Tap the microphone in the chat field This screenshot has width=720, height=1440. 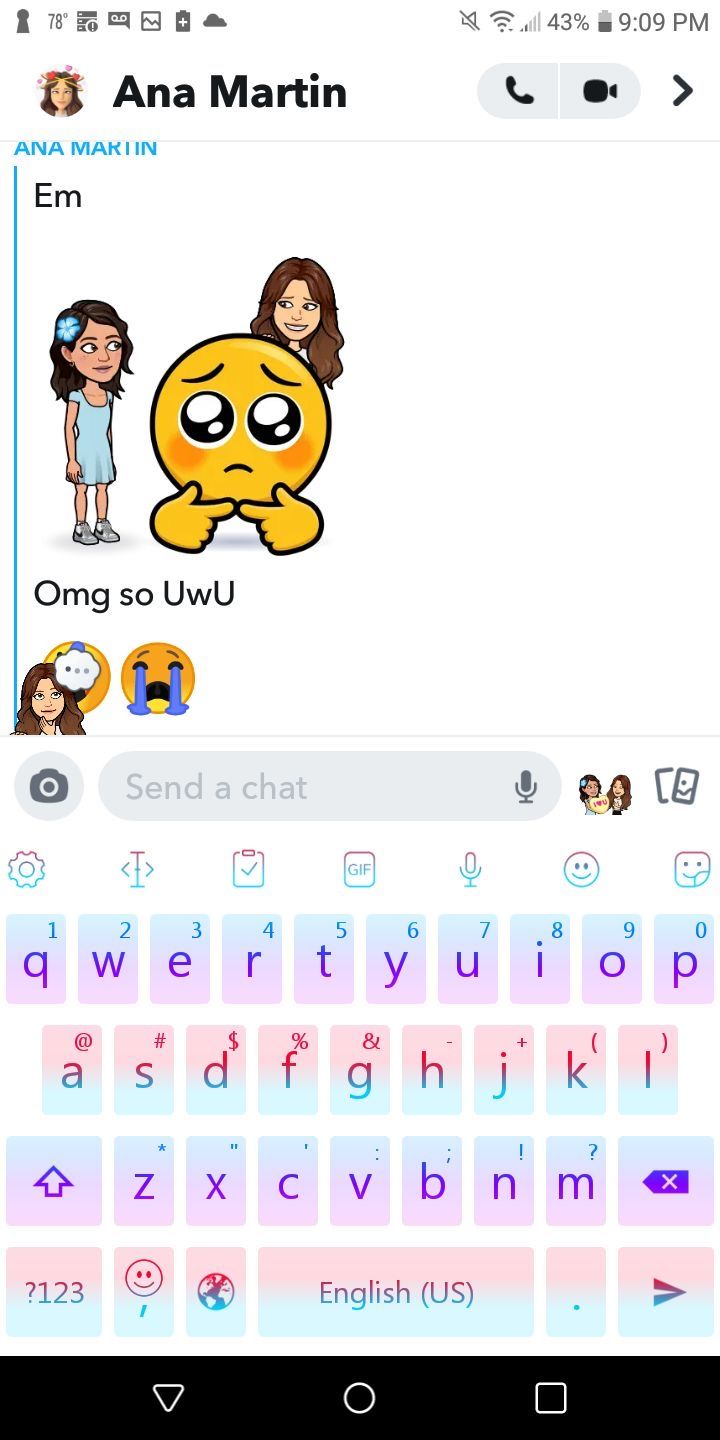tap(526, 788)
